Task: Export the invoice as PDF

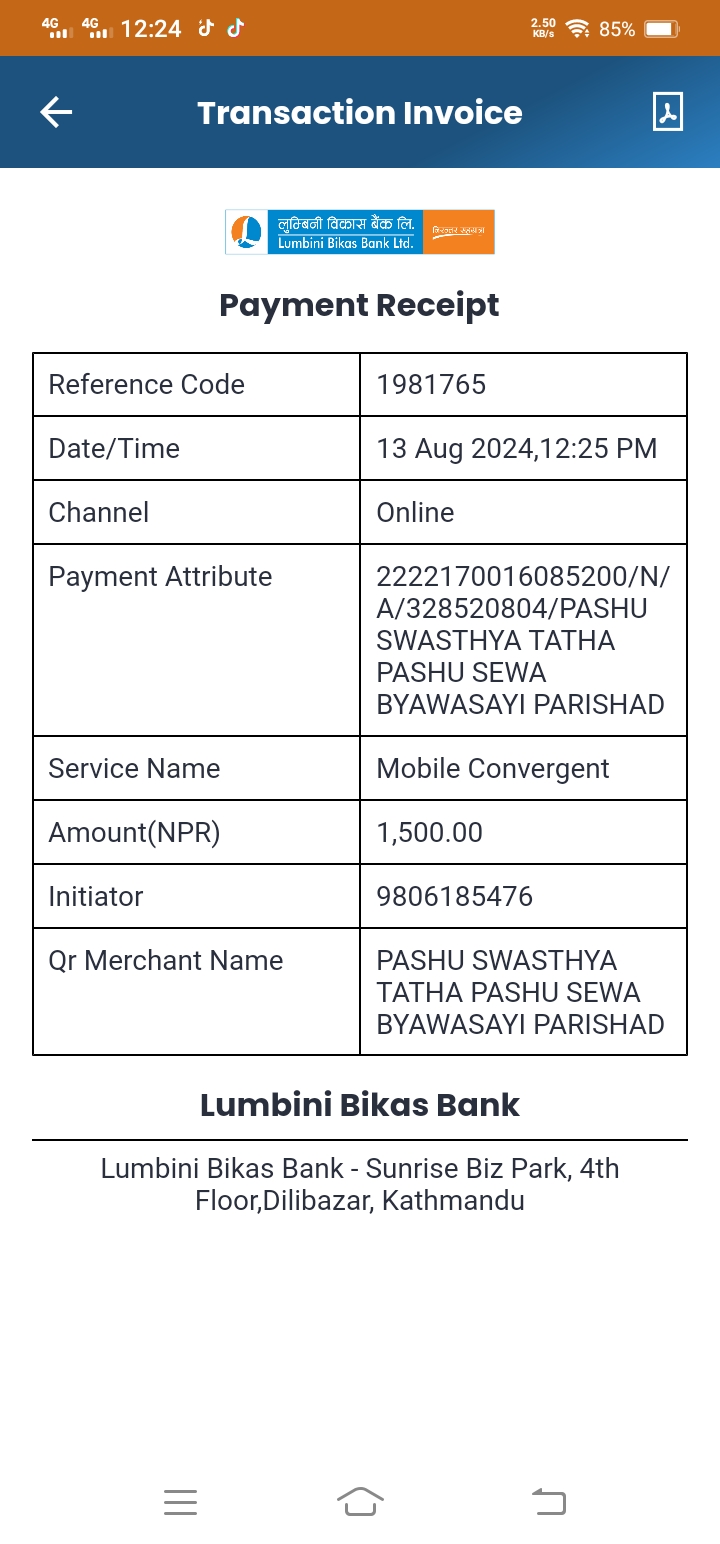Action: 667,111
